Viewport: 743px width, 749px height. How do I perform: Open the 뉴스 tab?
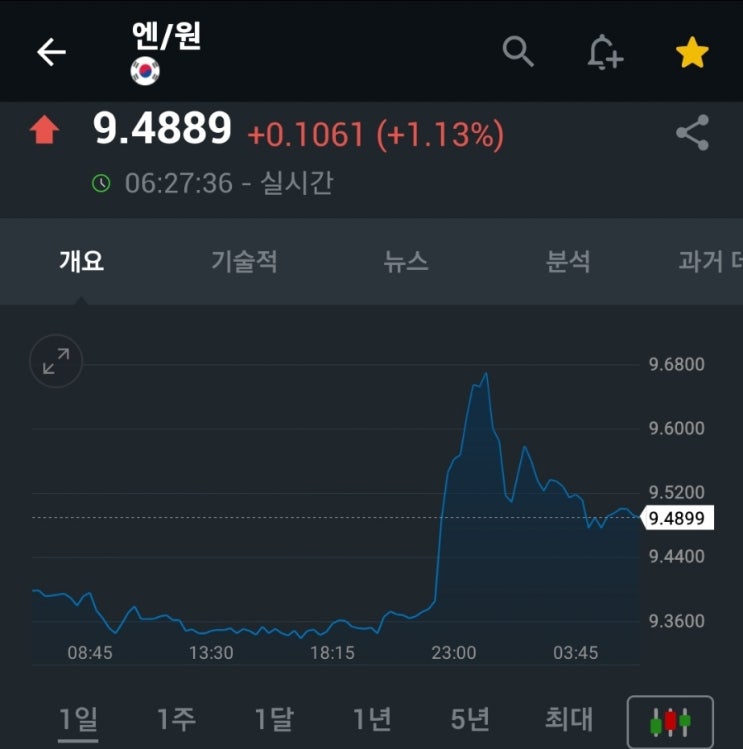406,261
